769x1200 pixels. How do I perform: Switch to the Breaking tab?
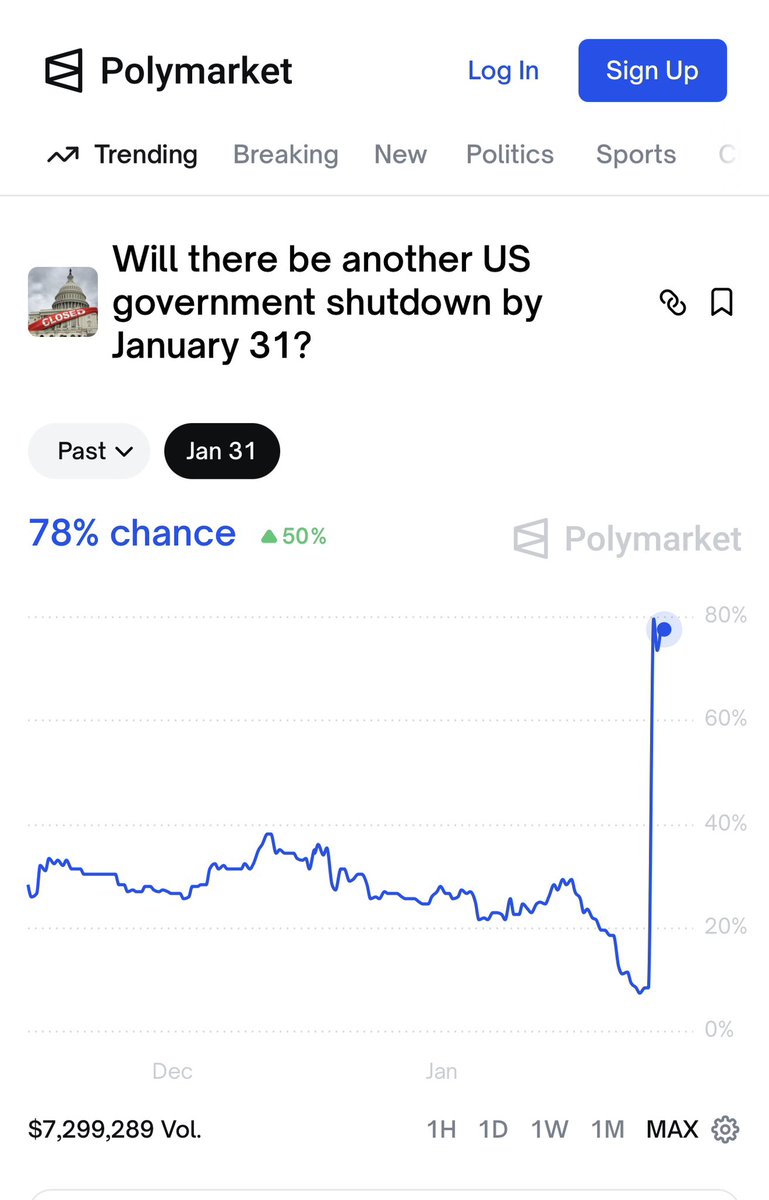(285, 155)
